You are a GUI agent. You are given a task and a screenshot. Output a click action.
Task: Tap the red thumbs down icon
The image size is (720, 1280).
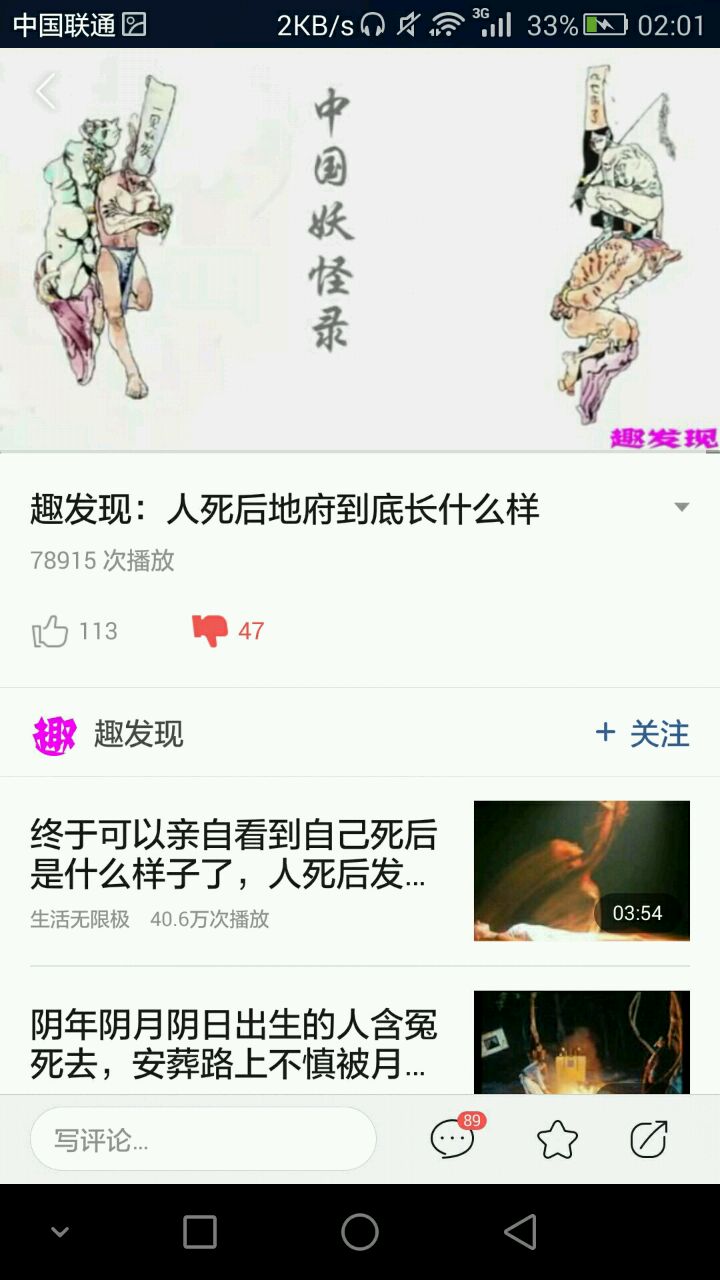210,631
